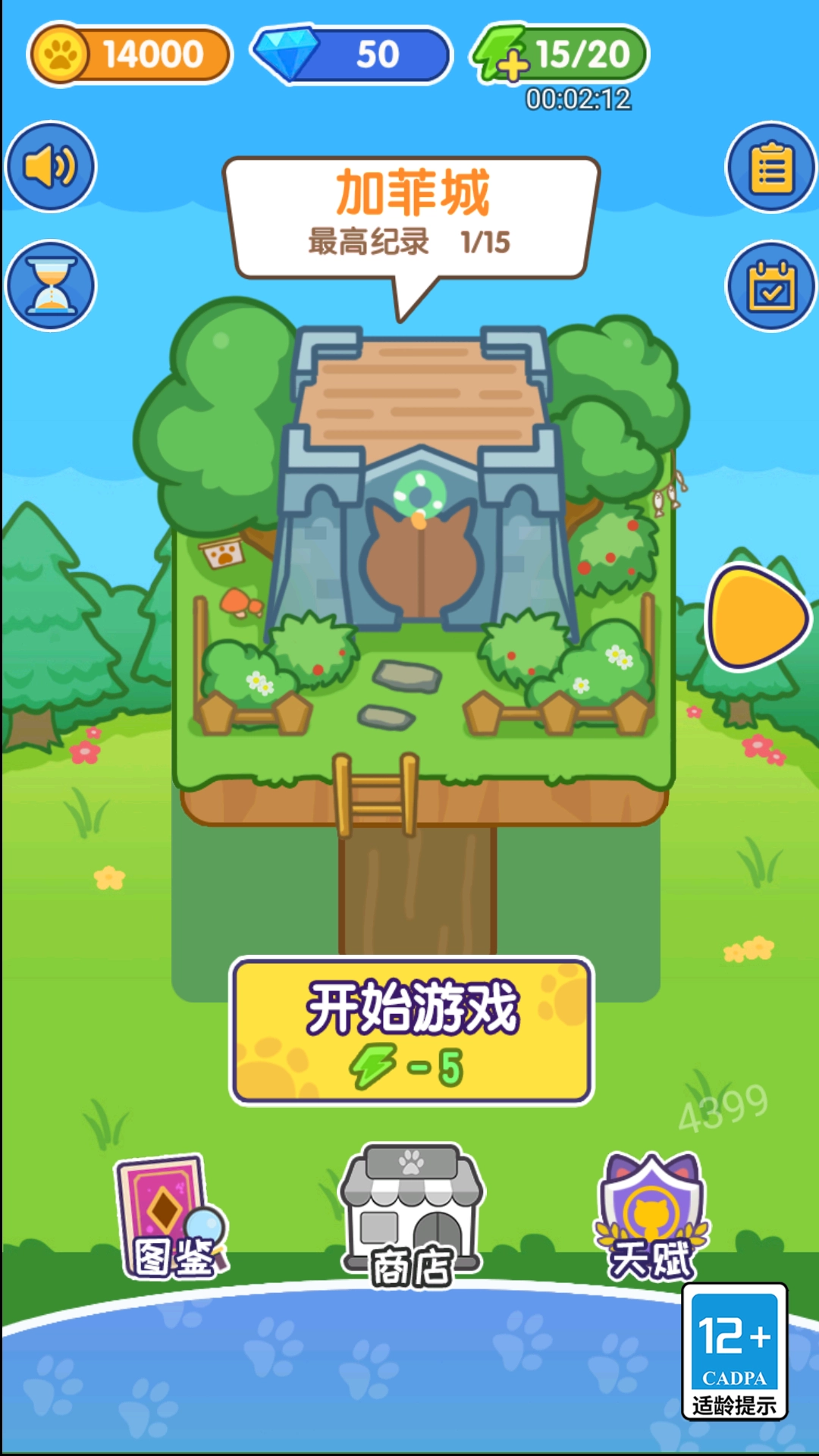Open the 天赋 talent badge
The image size is (819, 1456).
651,1218
